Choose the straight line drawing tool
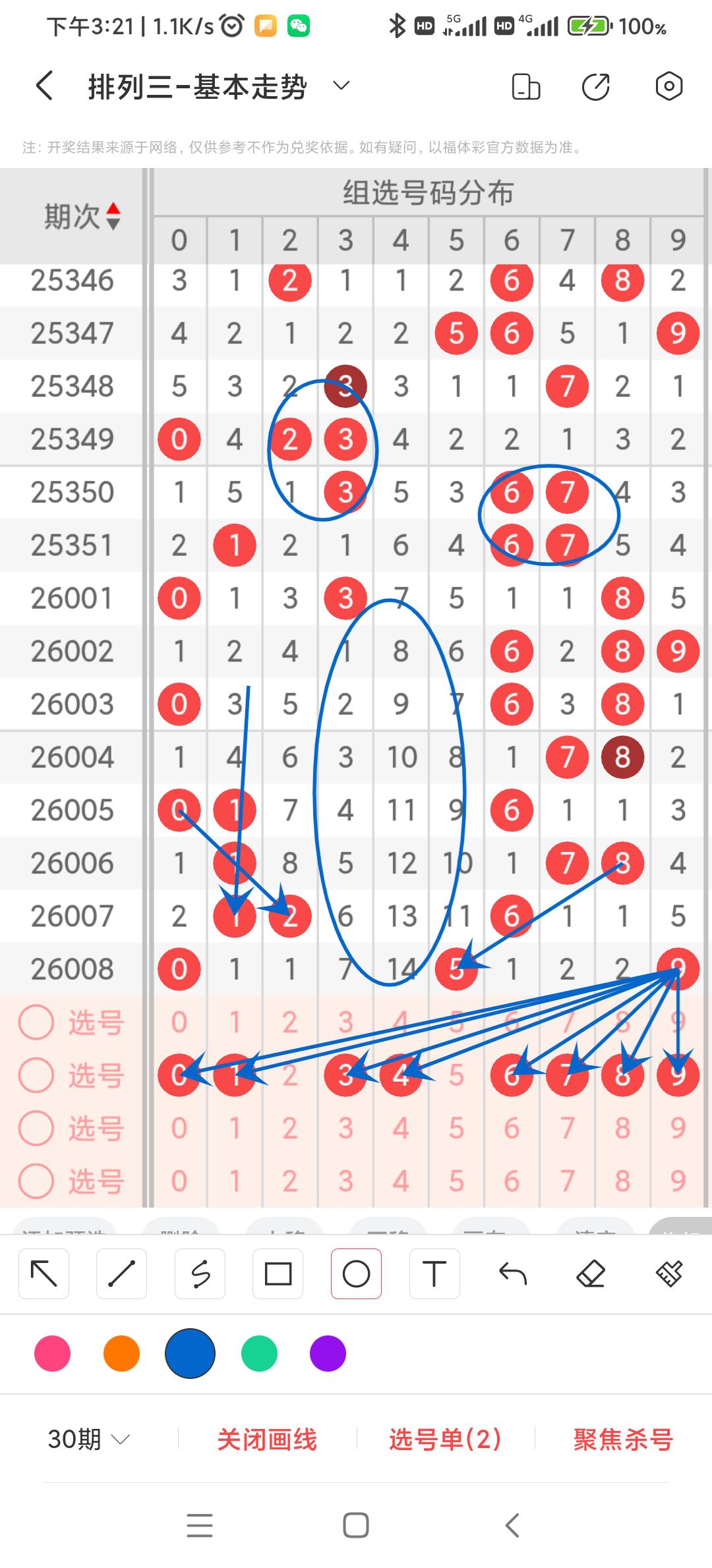 pyautogui.click(x=122, y=1274)
